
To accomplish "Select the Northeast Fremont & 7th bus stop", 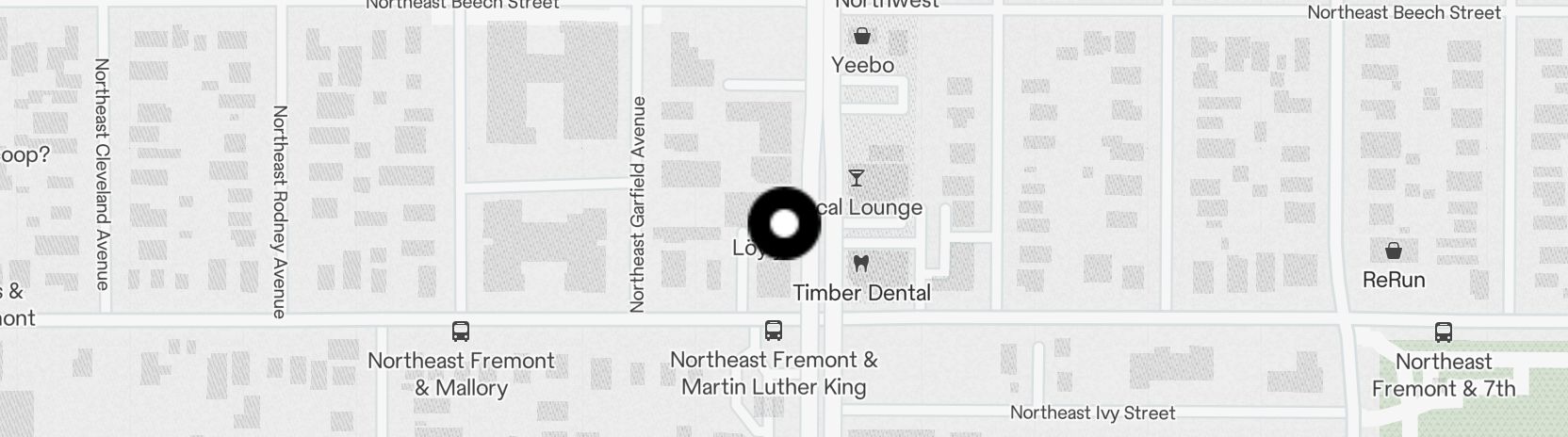I will pos(1443,332).
